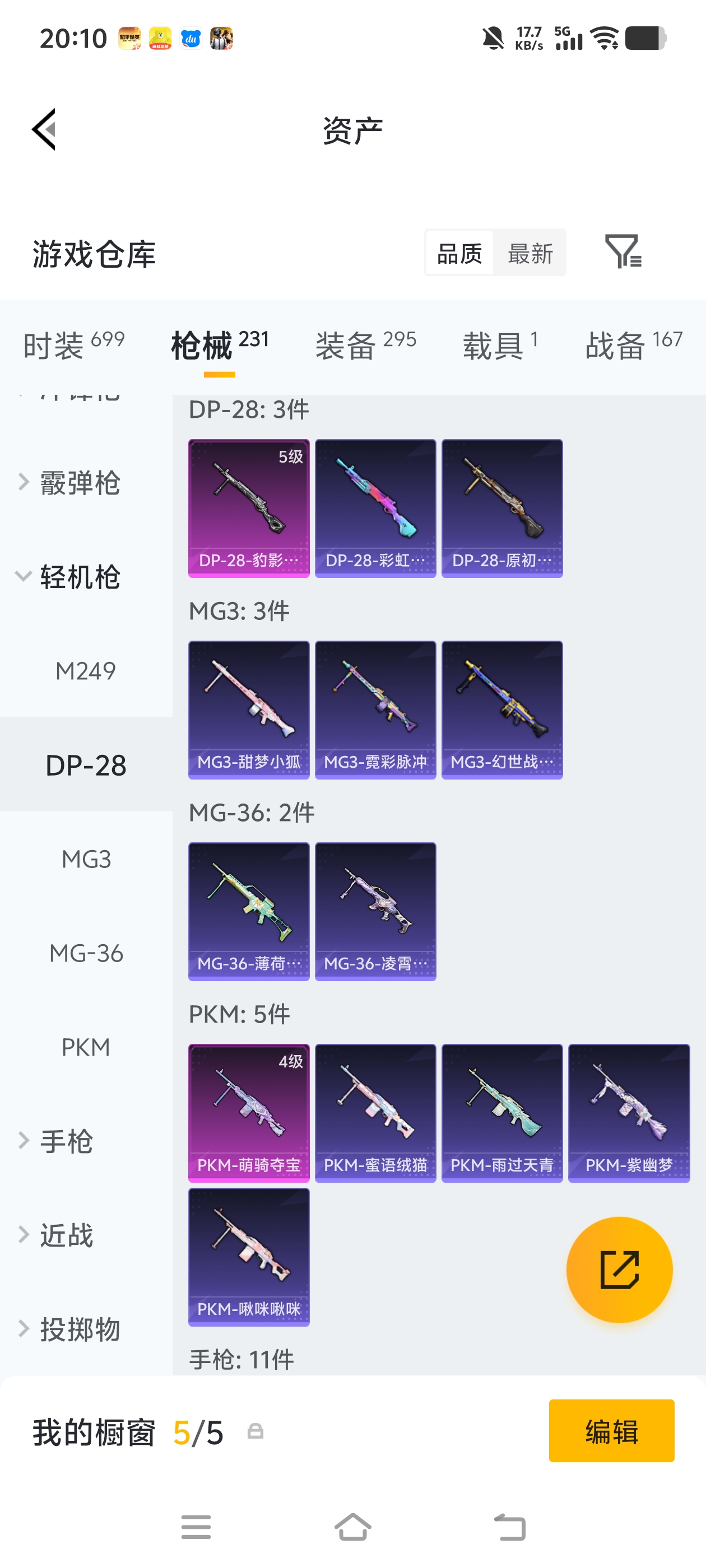Select M249 in the side list

pyautogui.click(x=86, y=671)
